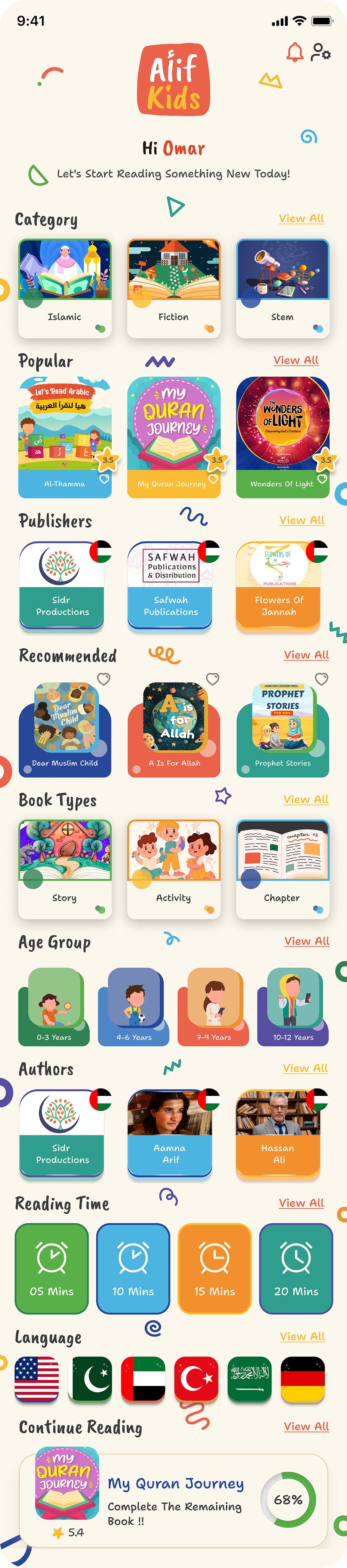
Task: Continue reading My Quran Journey
Action: [x=174, y=1499]
